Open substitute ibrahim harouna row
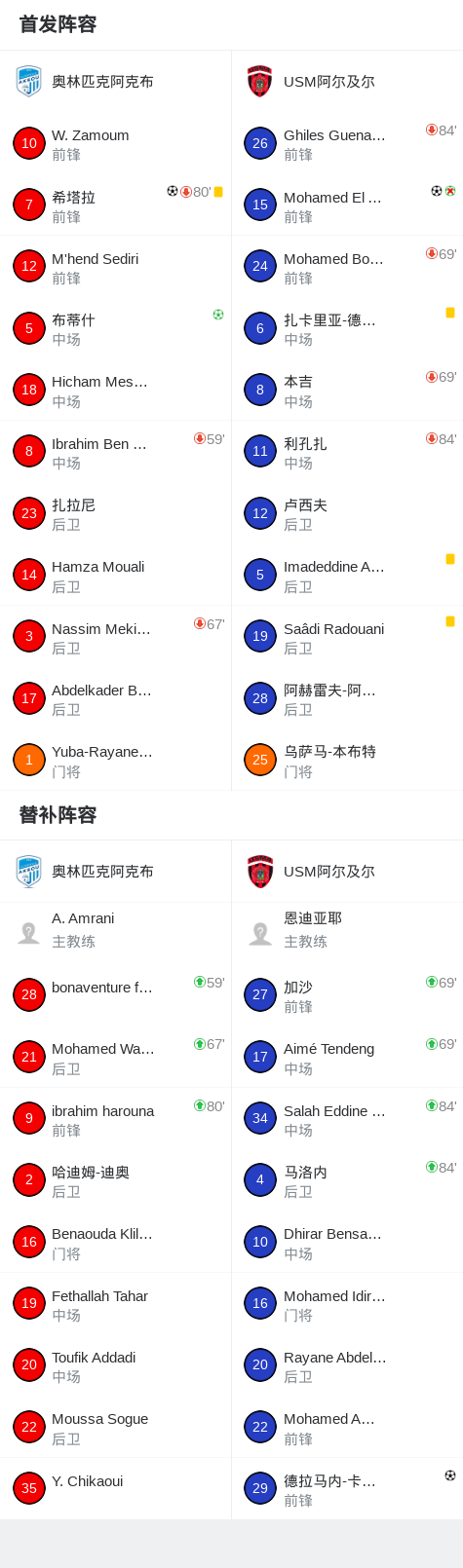 (115, 1119)
